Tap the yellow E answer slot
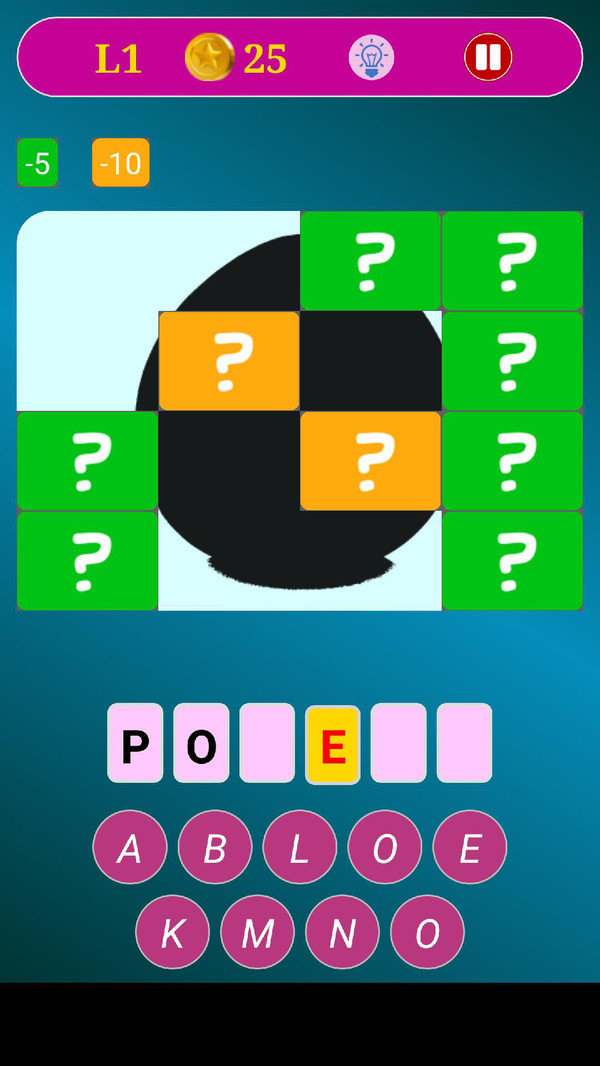The height and width of the screenshot is (1066, 600). tap(333, 744)
